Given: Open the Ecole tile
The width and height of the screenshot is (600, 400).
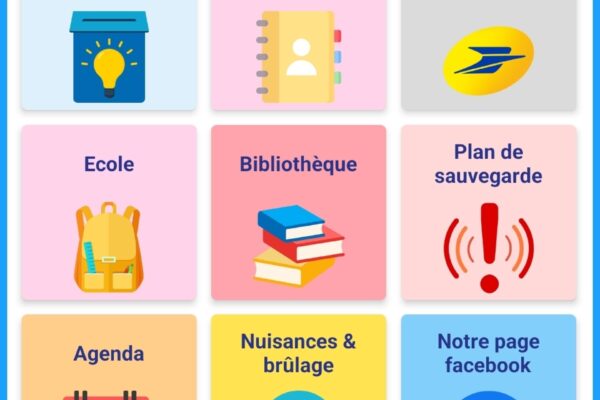Looking at the screenshot, I should pos(108,212).
